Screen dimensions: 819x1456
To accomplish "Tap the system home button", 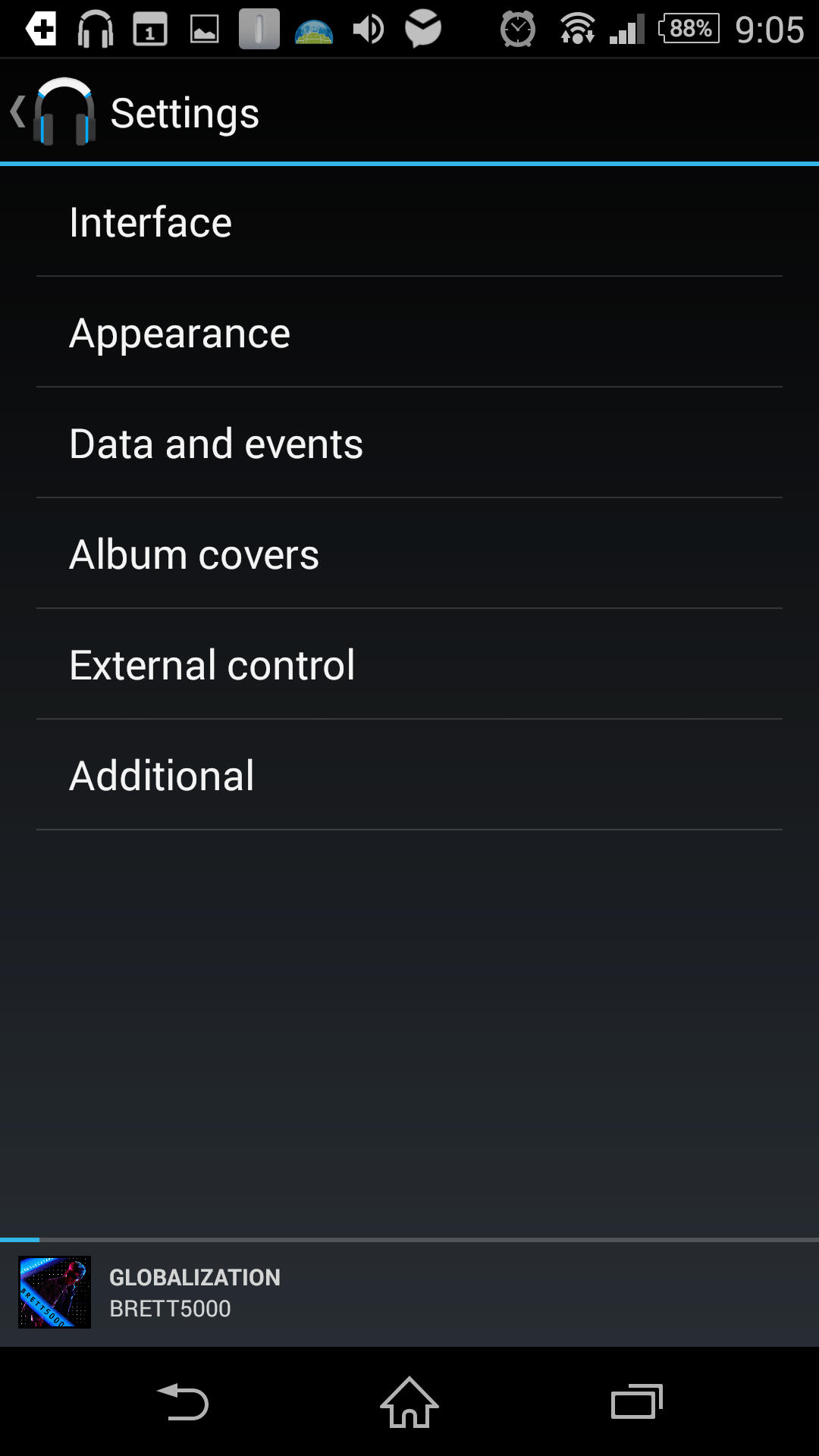I will click(409, 1401).
